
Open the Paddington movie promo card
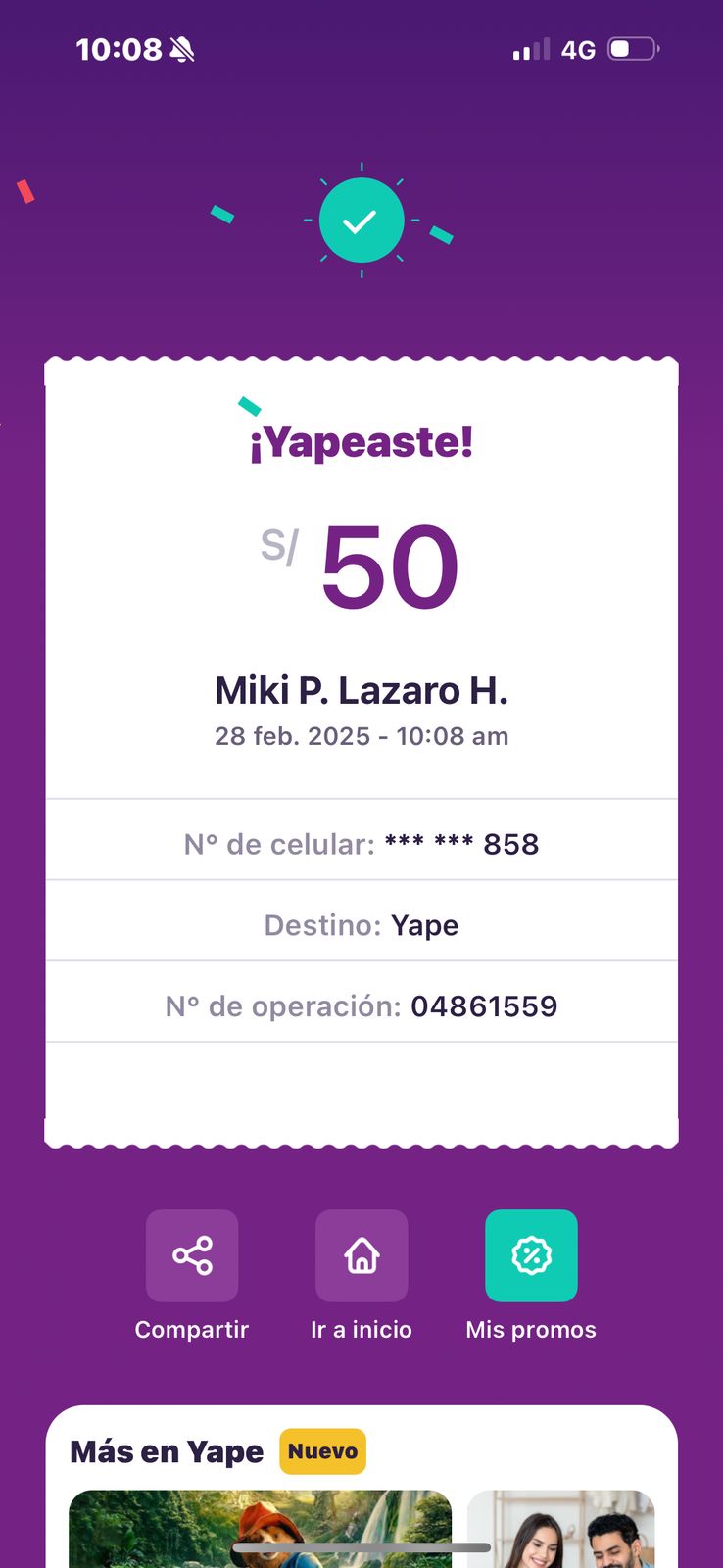click(261, 1529)
